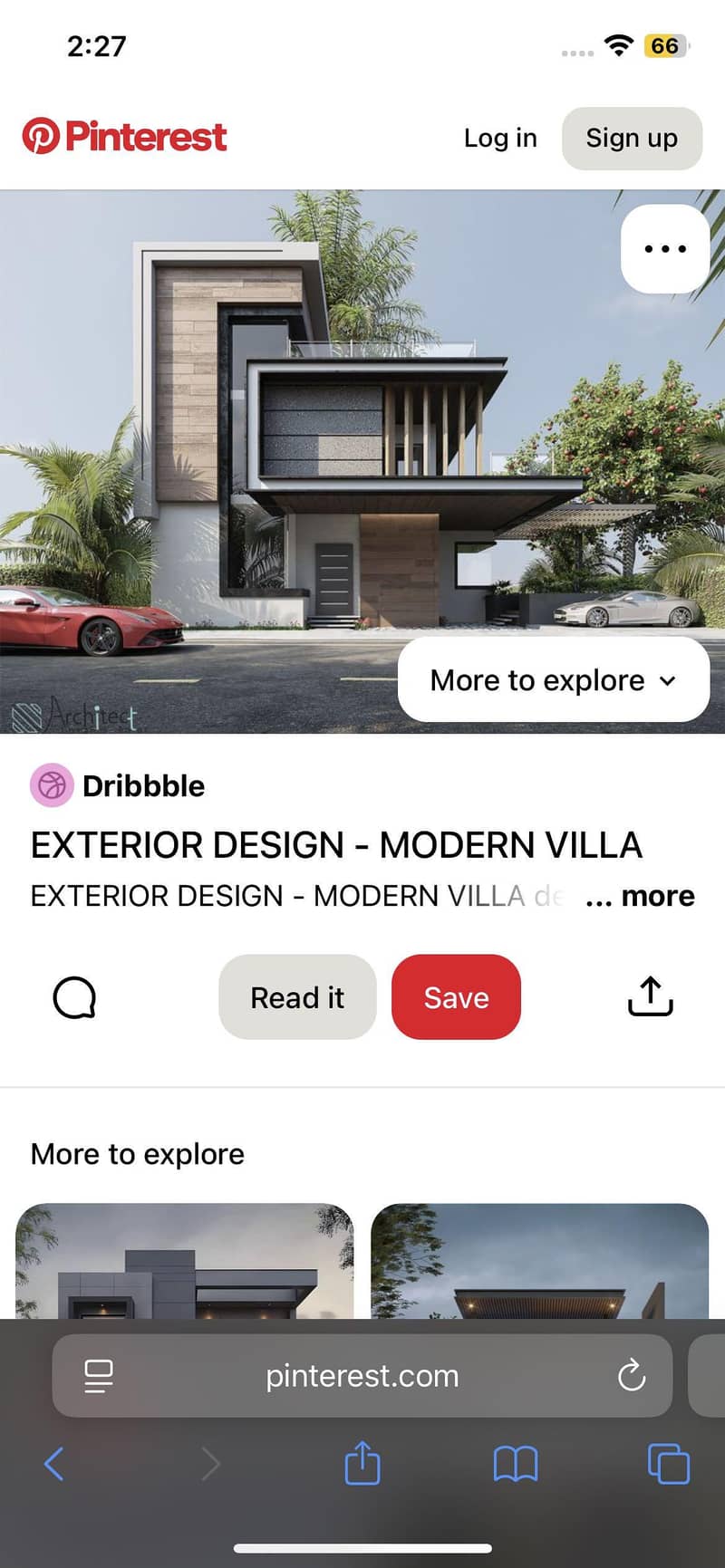Tap the Sign up button
The width and height of the screenshot is (725, 1568).
pyautogui.click(x=632, y=138)
